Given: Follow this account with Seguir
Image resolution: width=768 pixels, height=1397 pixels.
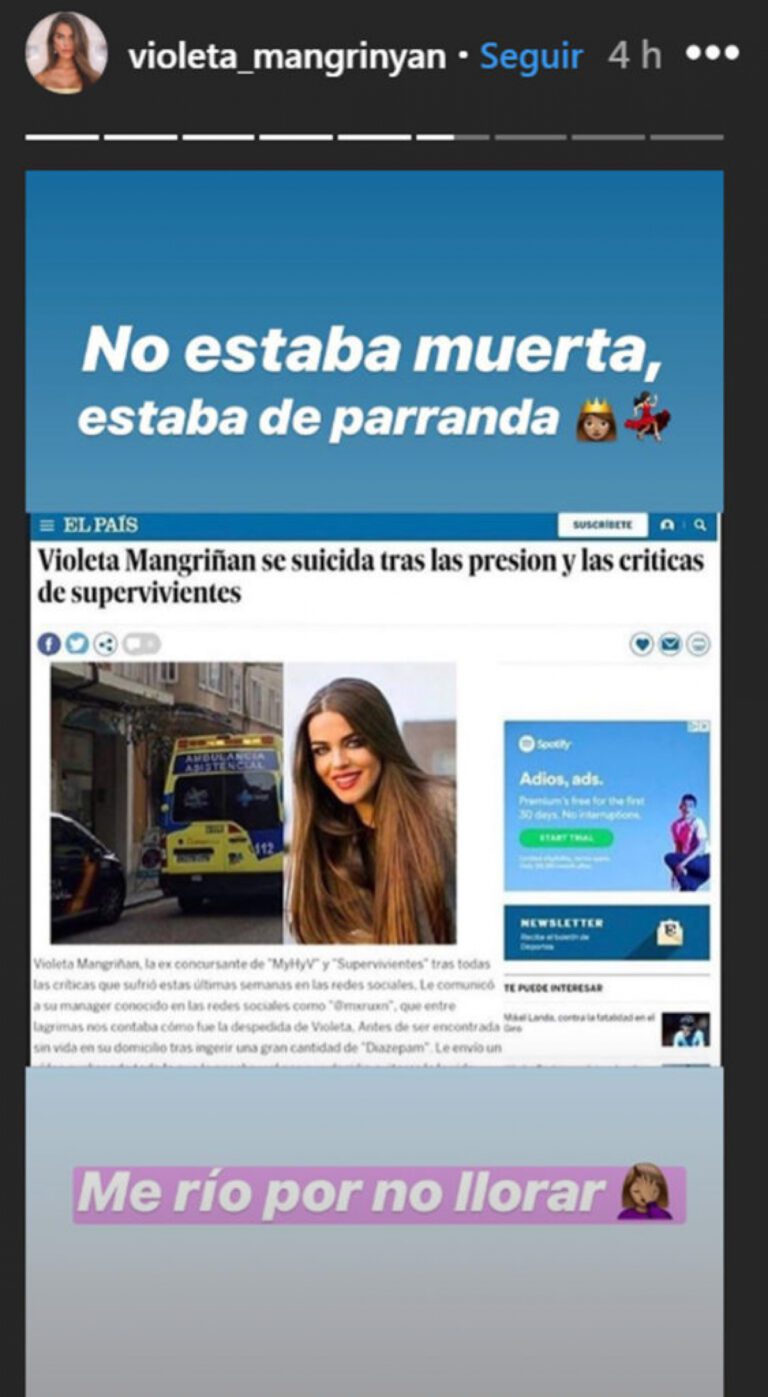Looking at the screenshot, I should tap(531, 56).
